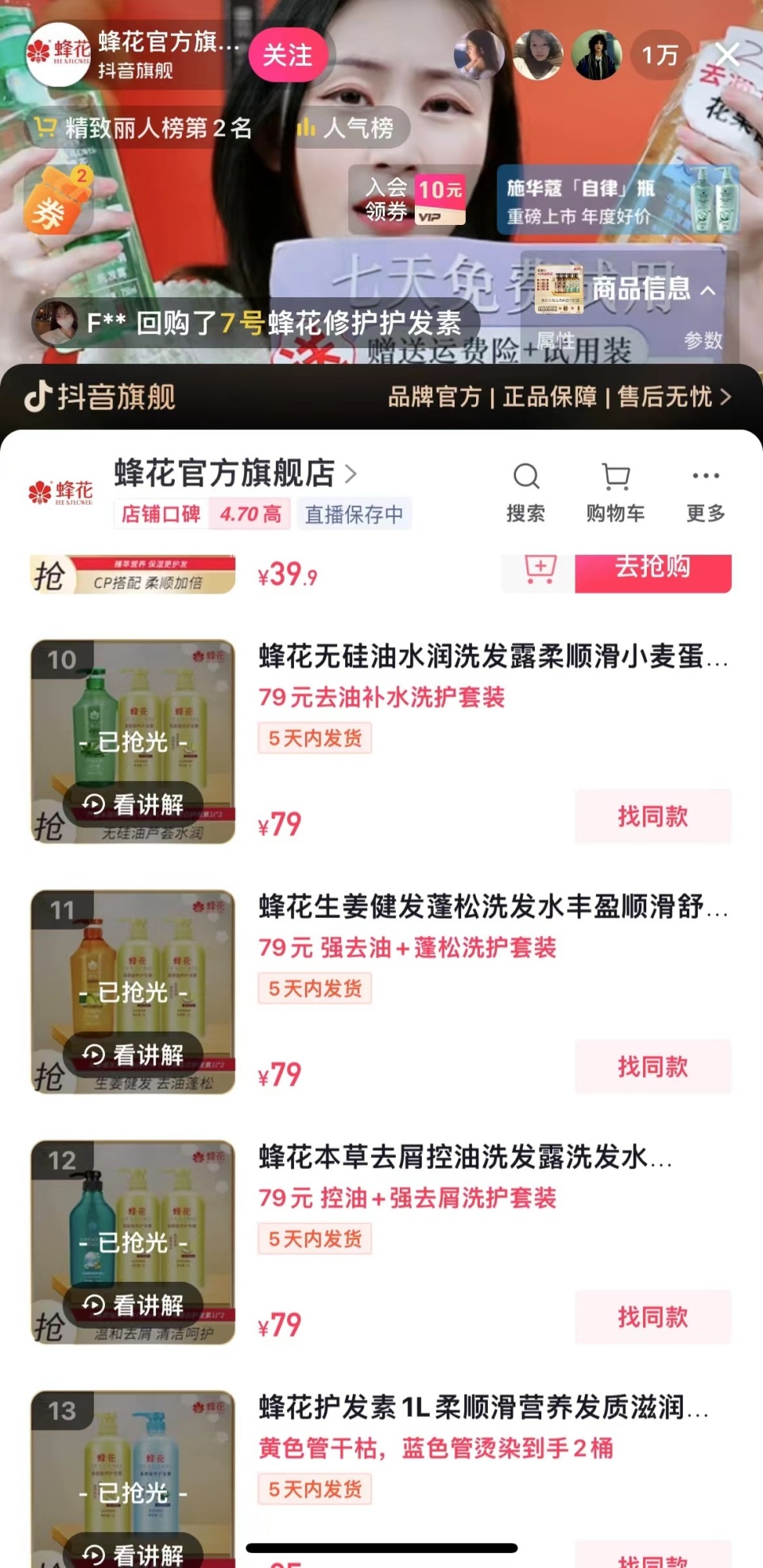Viewport: 763px width, 1568px height.
Task: Open the more options (更多) icon
Action: click(x=704, y=476)
